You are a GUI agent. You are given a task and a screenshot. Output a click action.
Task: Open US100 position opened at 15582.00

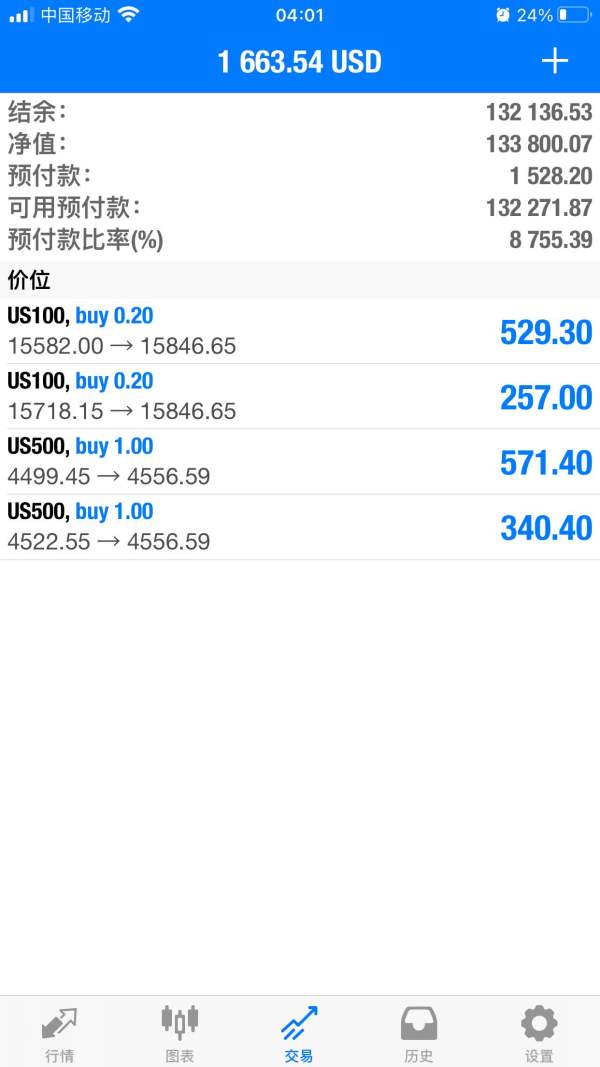click(300, 331)
